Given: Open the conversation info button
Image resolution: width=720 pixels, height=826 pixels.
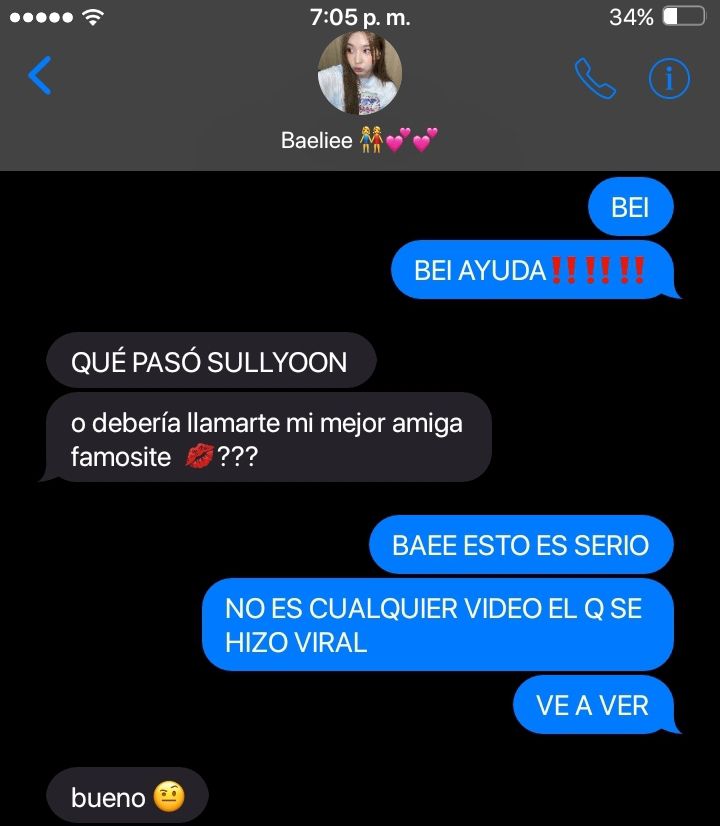Looking at the screenshot, I should click(669, 79).
